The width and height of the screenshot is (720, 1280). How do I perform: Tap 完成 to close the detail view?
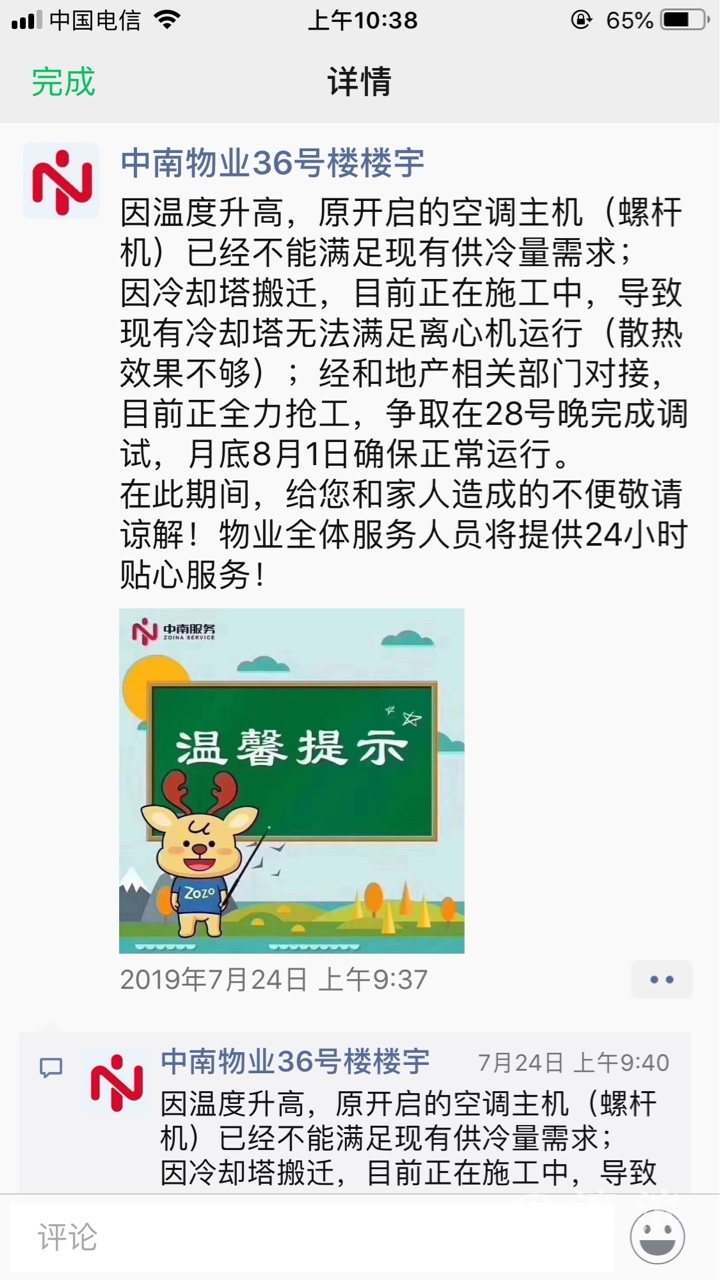tap(63, 81)
